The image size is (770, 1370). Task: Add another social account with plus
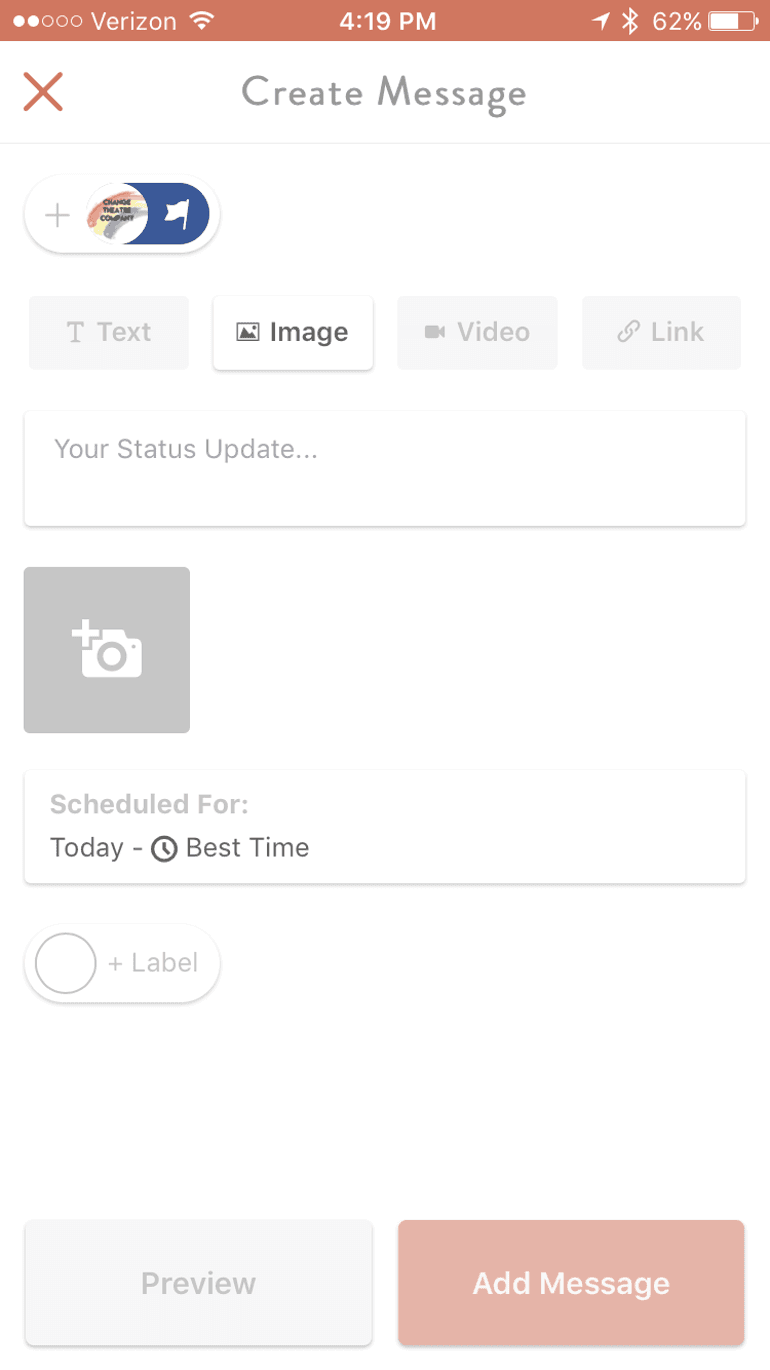pos(58,215)
